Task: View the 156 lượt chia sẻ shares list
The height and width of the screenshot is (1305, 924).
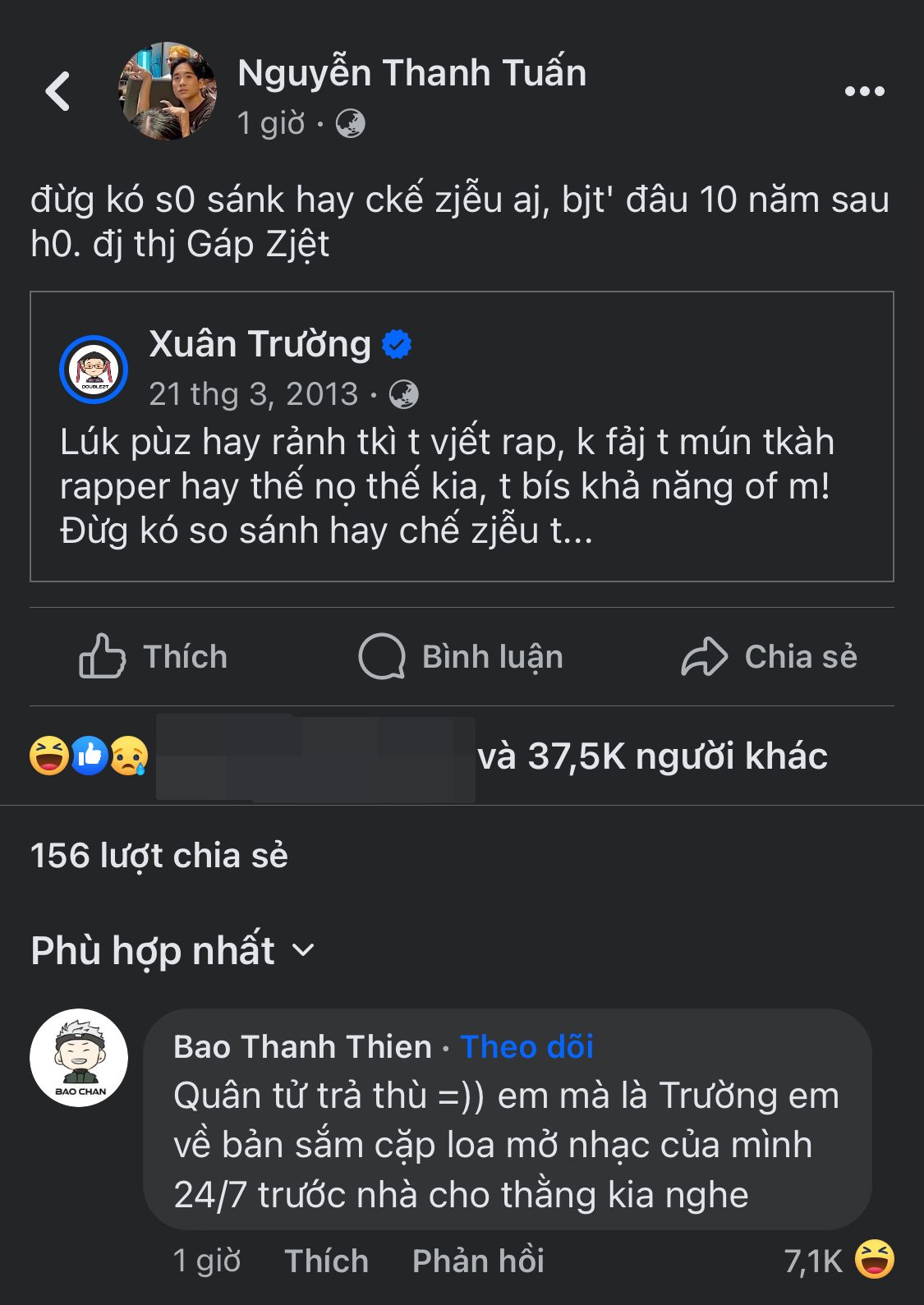Action: coord(158,854)
